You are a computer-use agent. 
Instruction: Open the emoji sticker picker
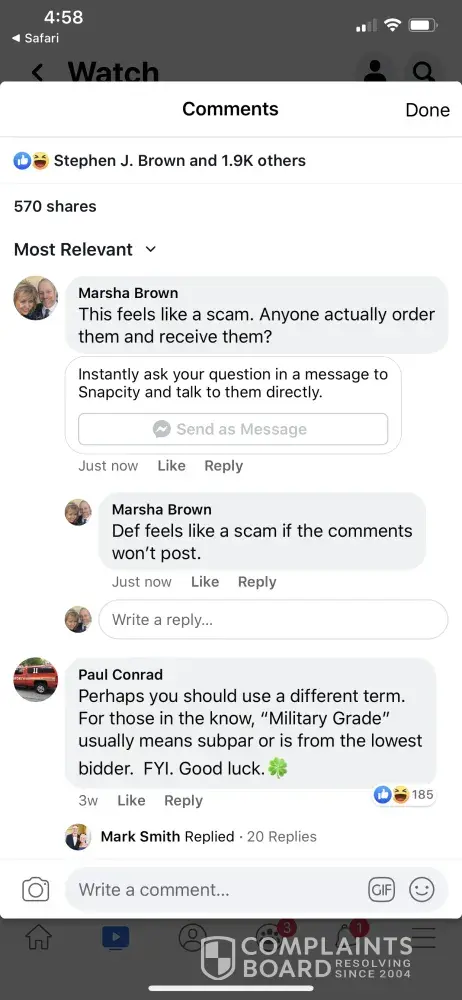point(422,889)
